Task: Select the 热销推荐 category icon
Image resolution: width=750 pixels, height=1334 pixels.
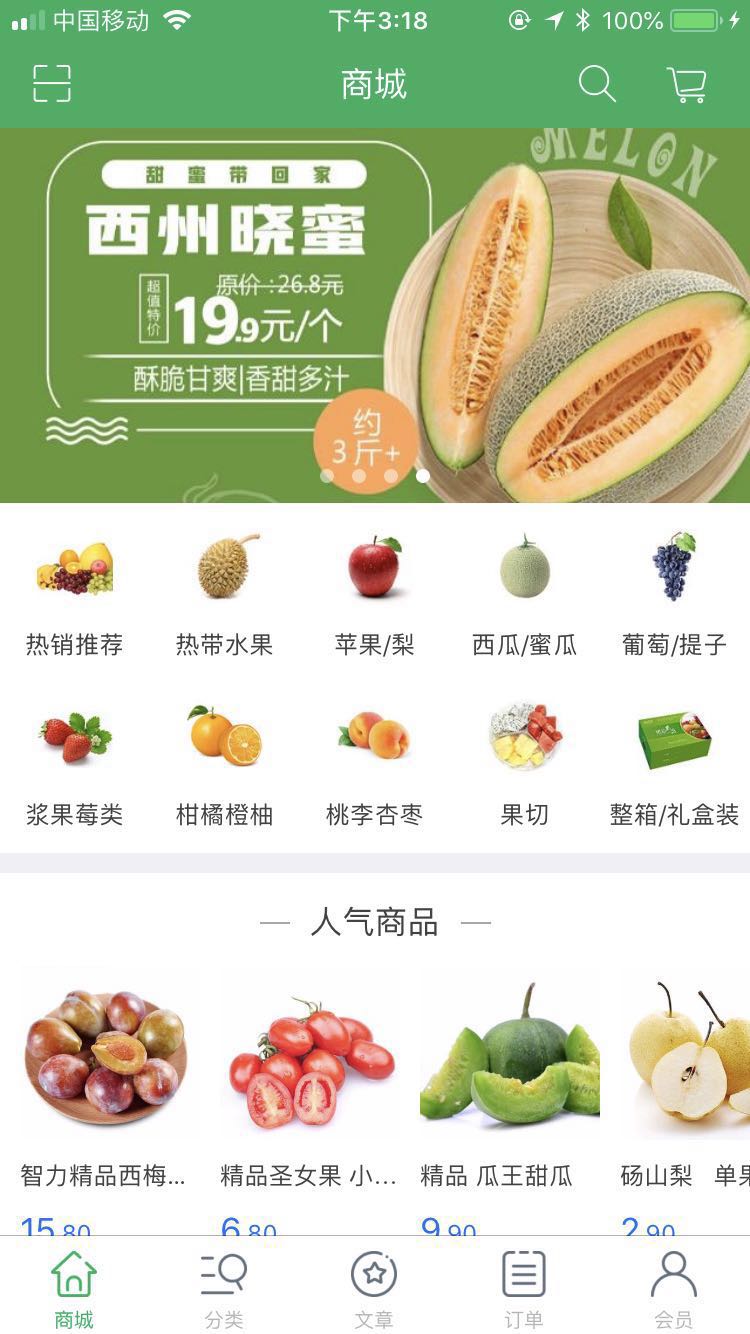Action: (75, 567)
